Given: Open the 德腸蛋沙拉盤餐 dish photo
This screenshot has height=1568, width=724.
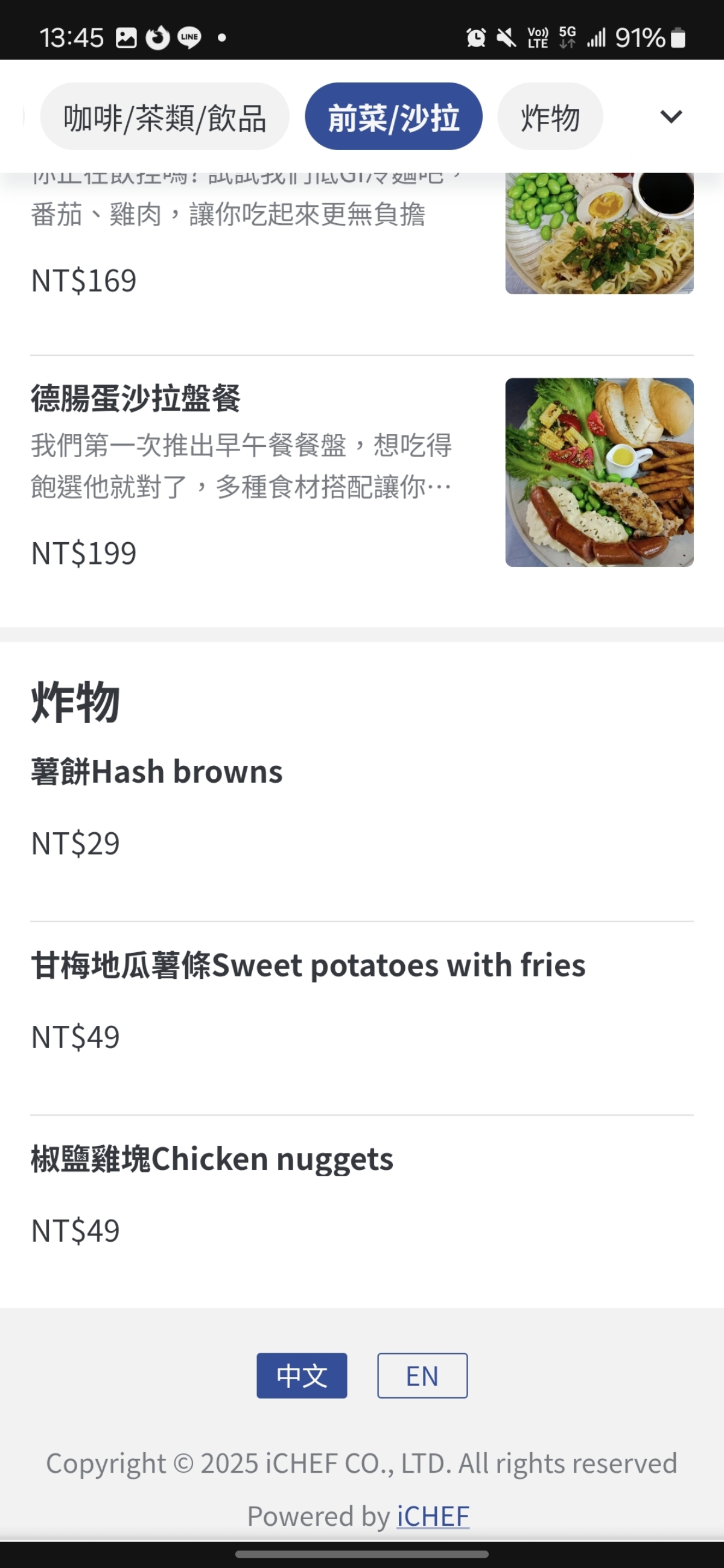Looking at the screenshot, I should coord(599,472).
